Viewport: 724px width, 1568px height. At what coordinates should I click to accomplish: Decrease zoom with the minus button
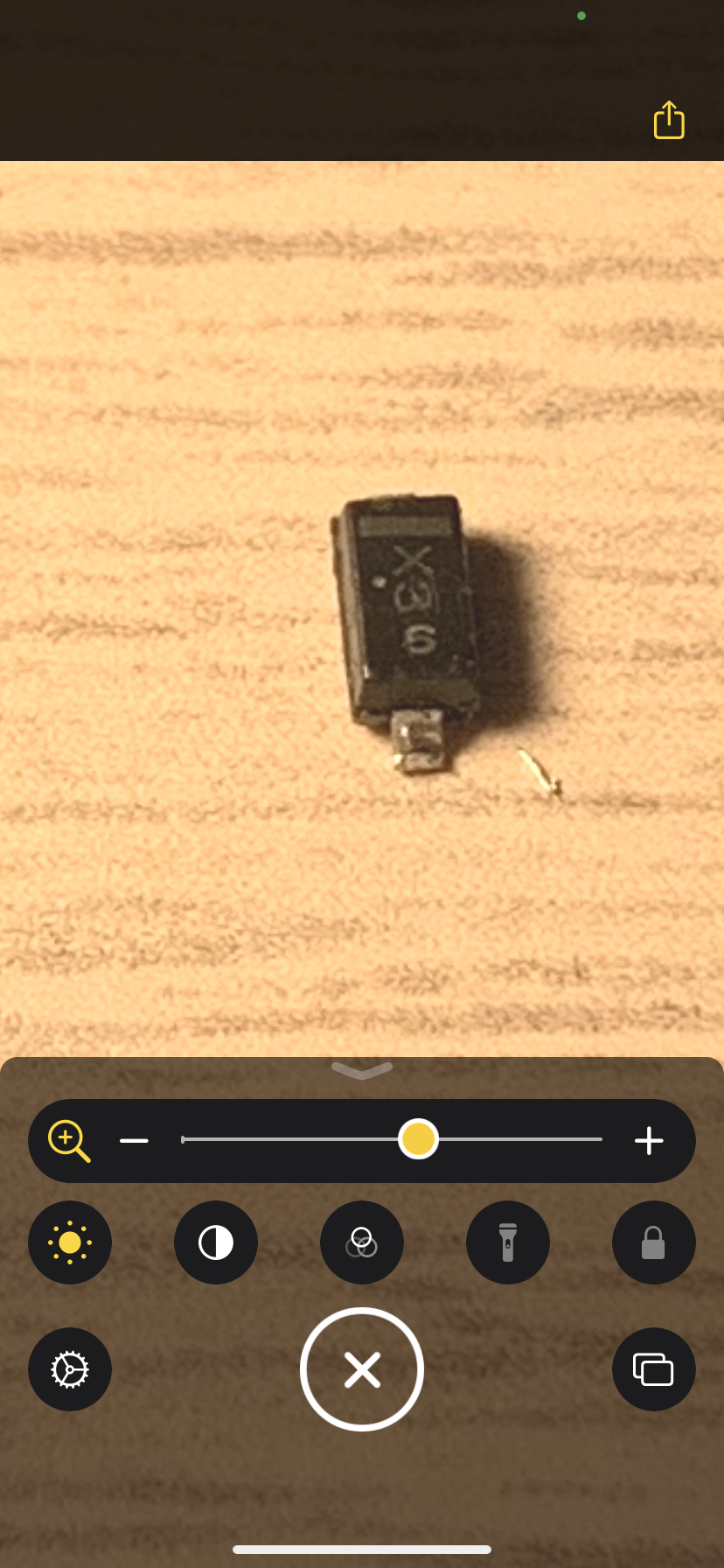pyautogui.click(x=134, y=1141)
